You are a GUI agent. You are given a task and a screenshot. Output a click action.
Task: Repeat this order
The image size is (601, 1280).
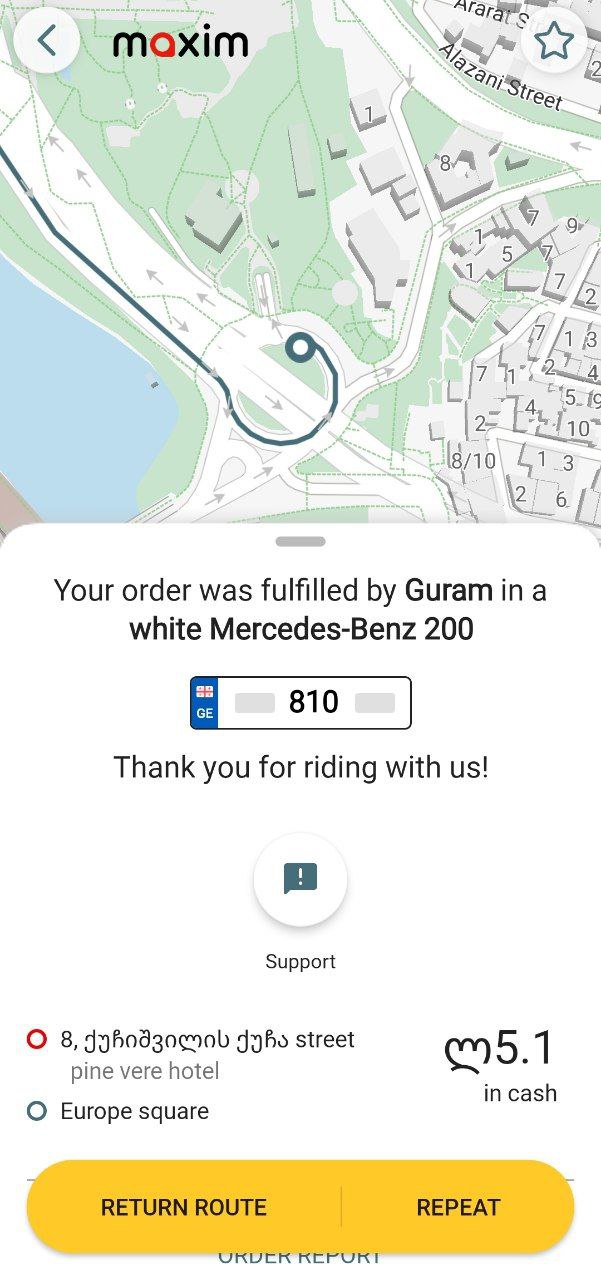458,1207
